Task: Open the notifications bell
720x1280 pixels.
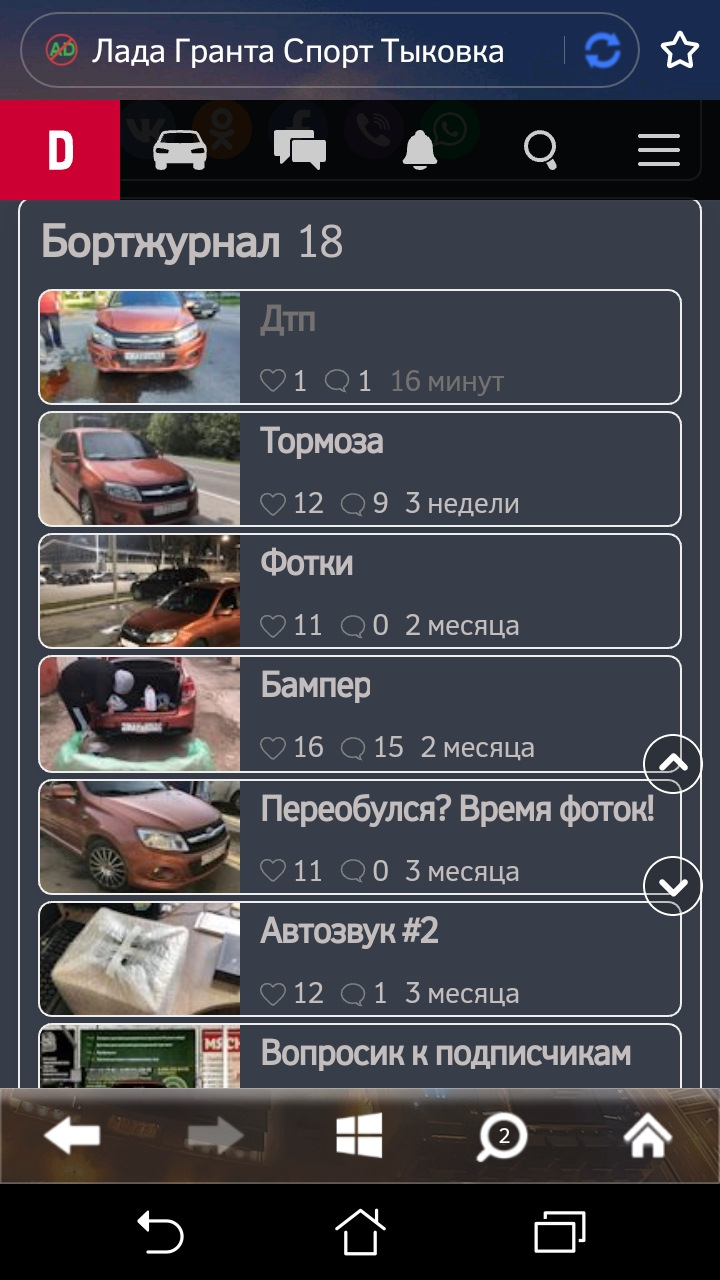Action: pyautogui.click(x=420, y=150)
